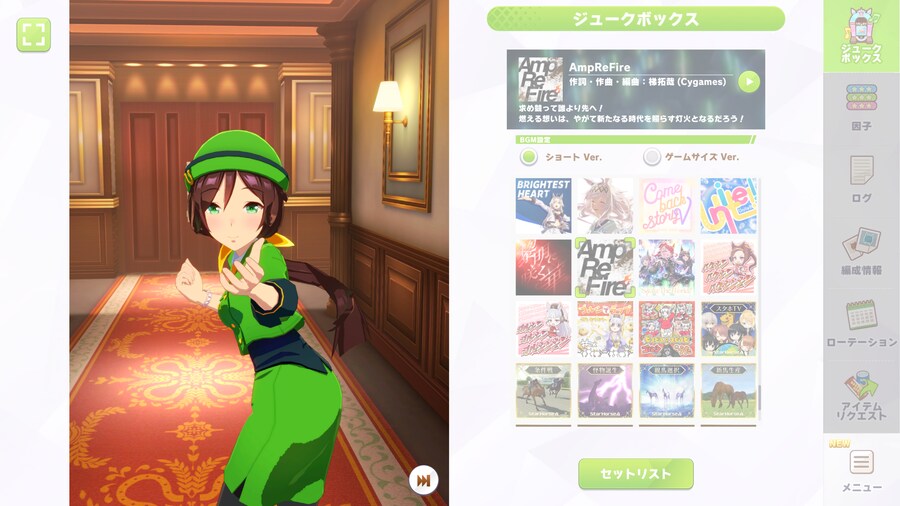Select ショート Ver. radio option
900x506 pixels.
(528, 157)
